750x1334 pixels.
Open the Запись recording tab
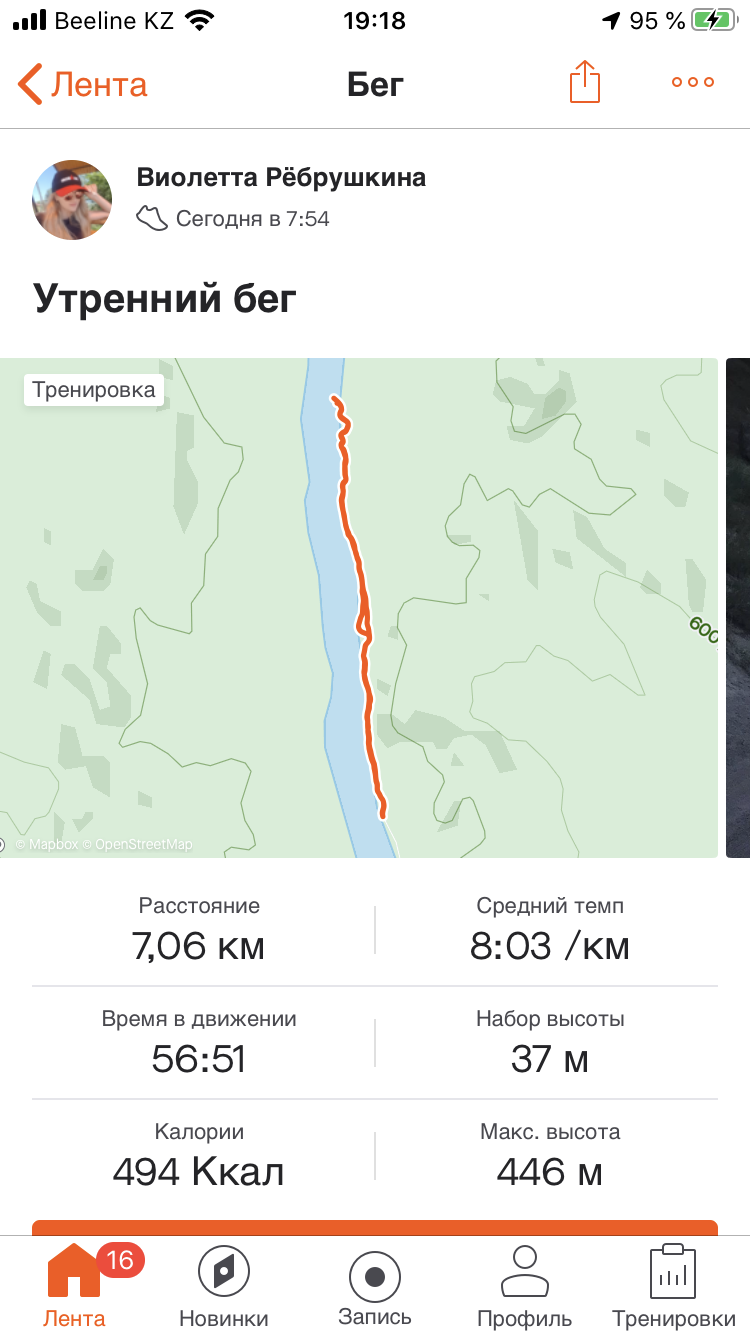(x=375, y=1285)
